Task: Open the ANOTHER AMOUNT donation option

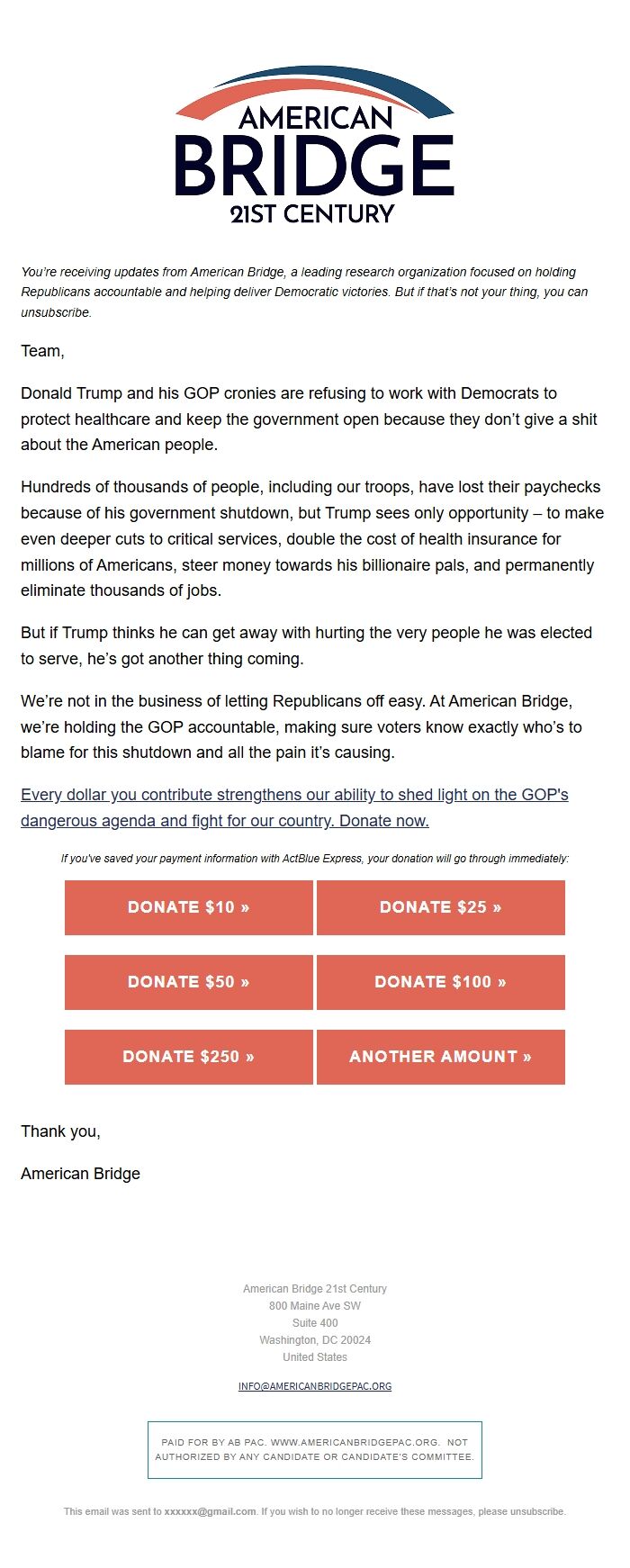Action: (x=441, y=1057)
